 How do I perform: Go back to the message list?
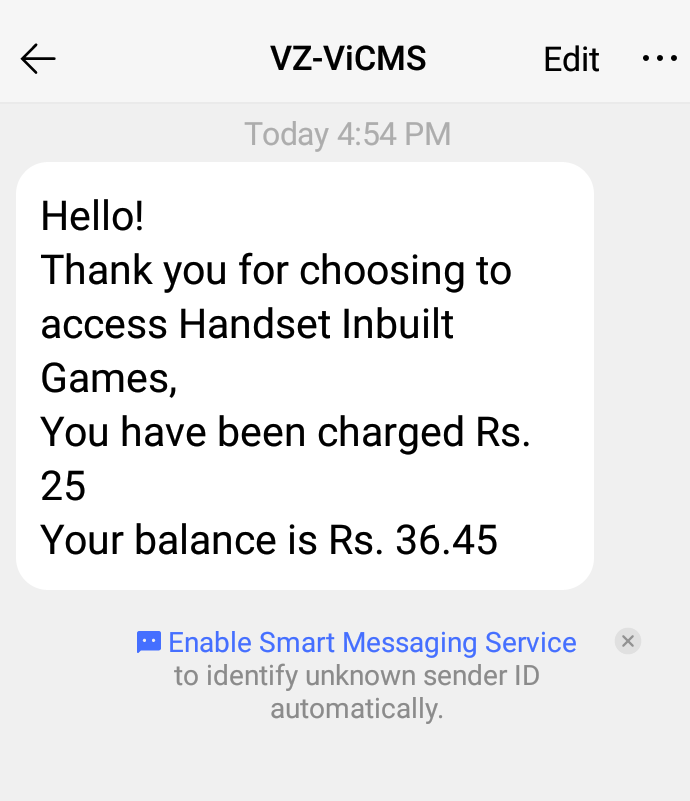pyautogui.click(x=38, y=60)
